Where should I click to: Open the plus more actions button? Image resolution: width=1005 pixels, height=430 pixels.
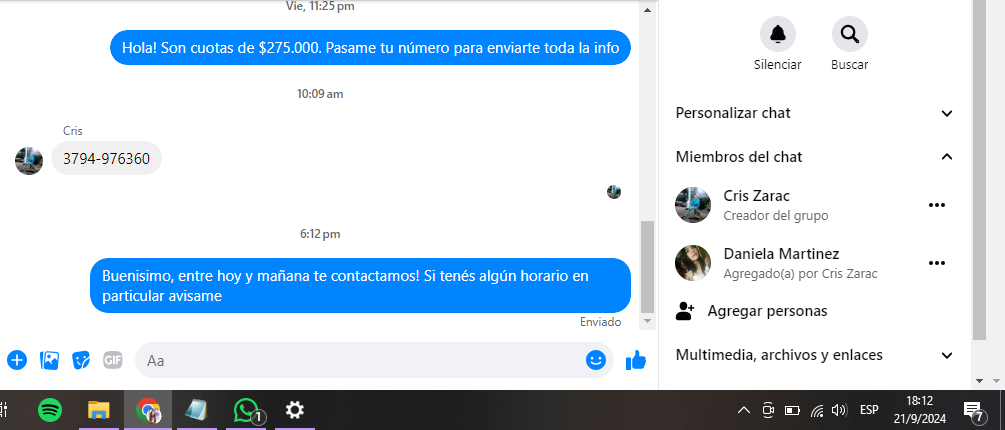pos(16,360)
